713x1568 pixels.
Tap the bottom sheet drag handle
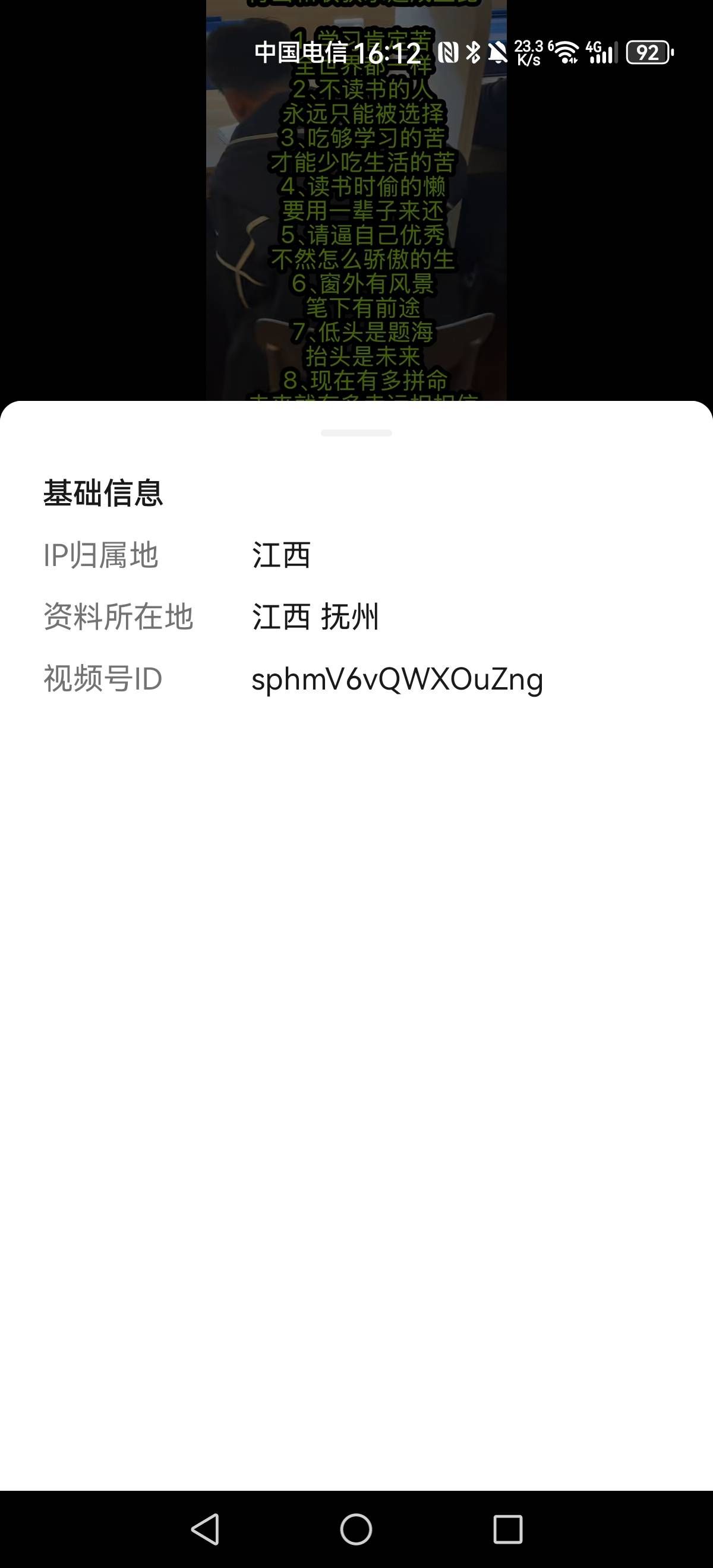point(356,433)
